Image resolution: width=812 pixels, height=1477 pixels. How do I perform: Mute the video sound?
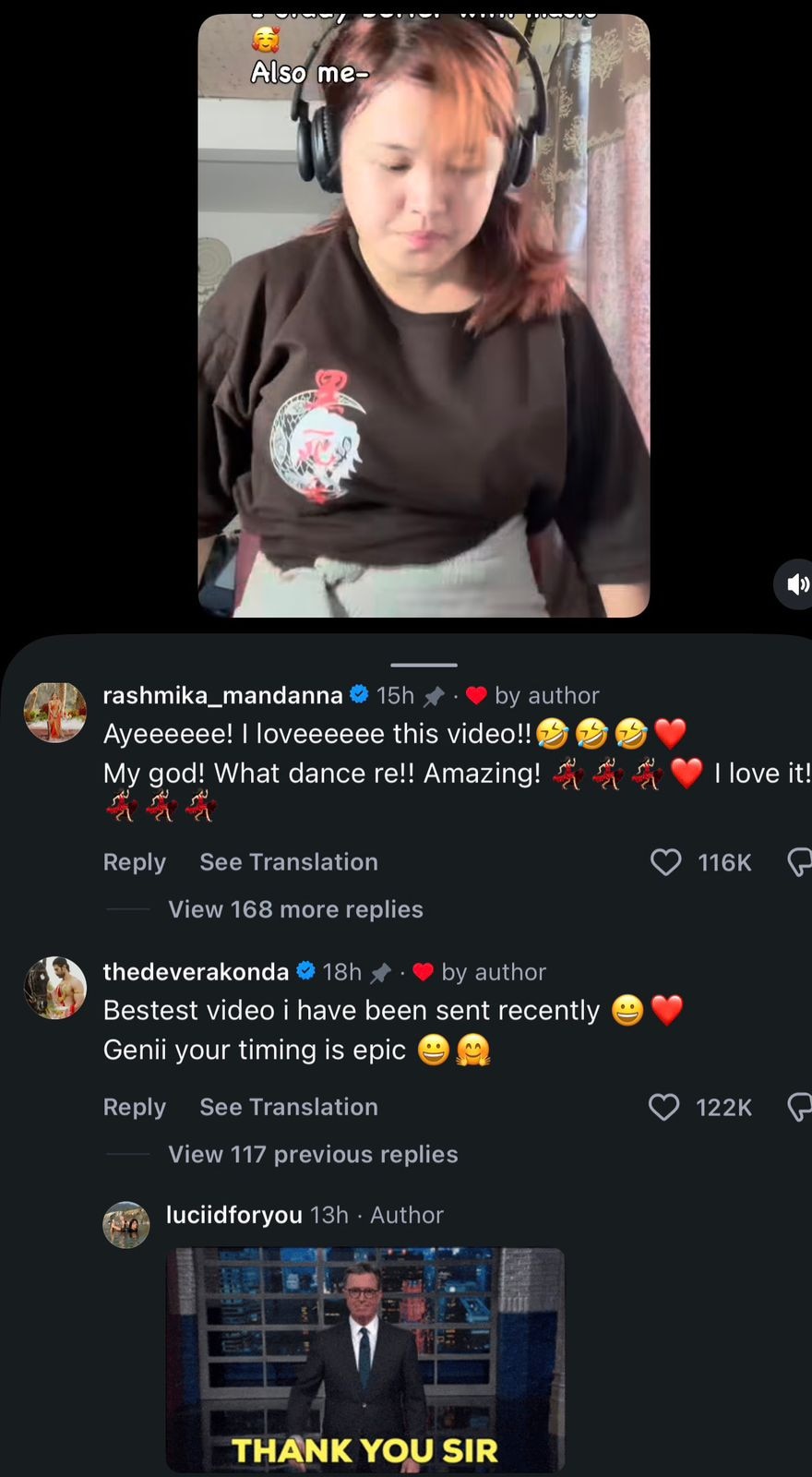click(x=796, y=583)
